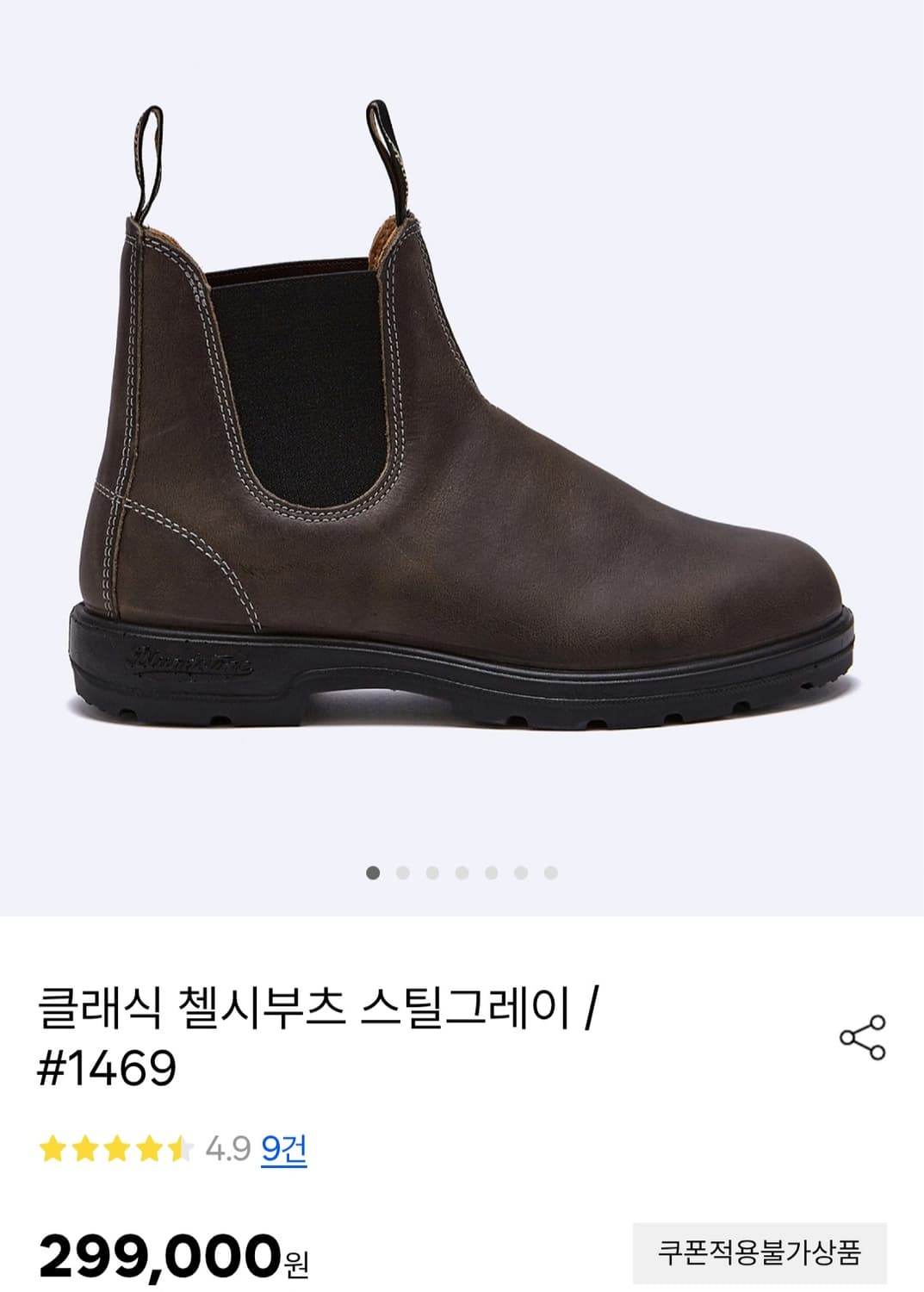Select the first carousel indicator dot

click(x=371, y=872)
